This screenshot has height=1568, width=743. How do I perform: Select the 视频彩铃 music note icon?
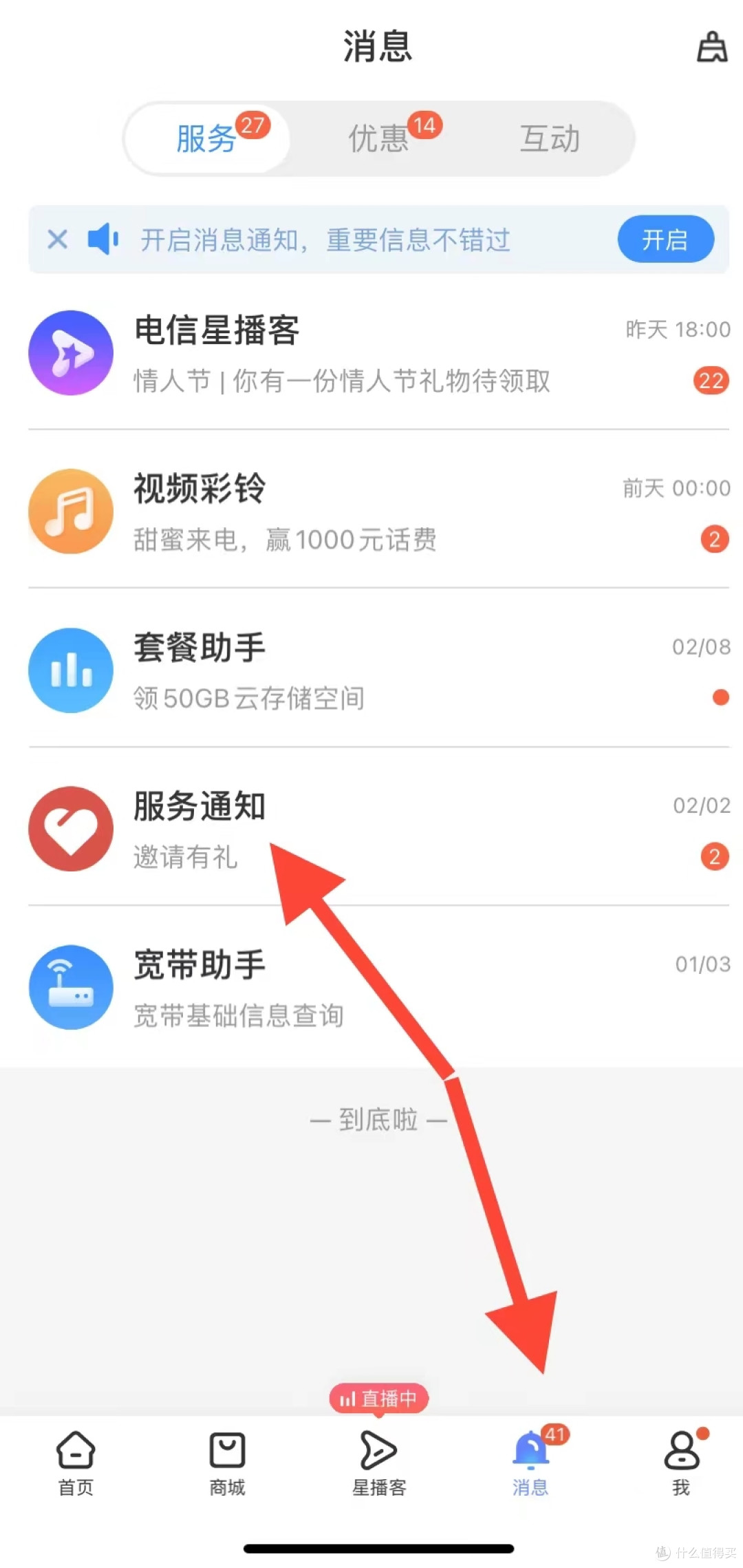[x=71, y=512]
